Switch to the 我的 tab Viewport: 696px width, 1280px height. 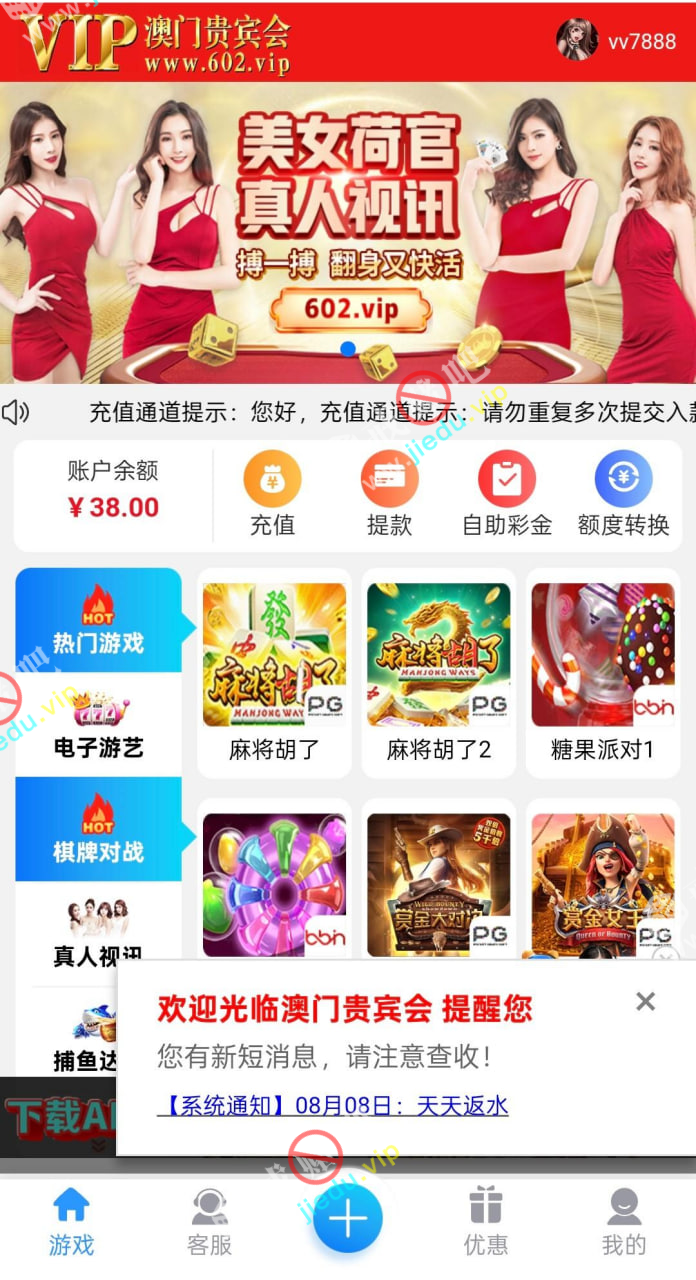[624, 1220]
